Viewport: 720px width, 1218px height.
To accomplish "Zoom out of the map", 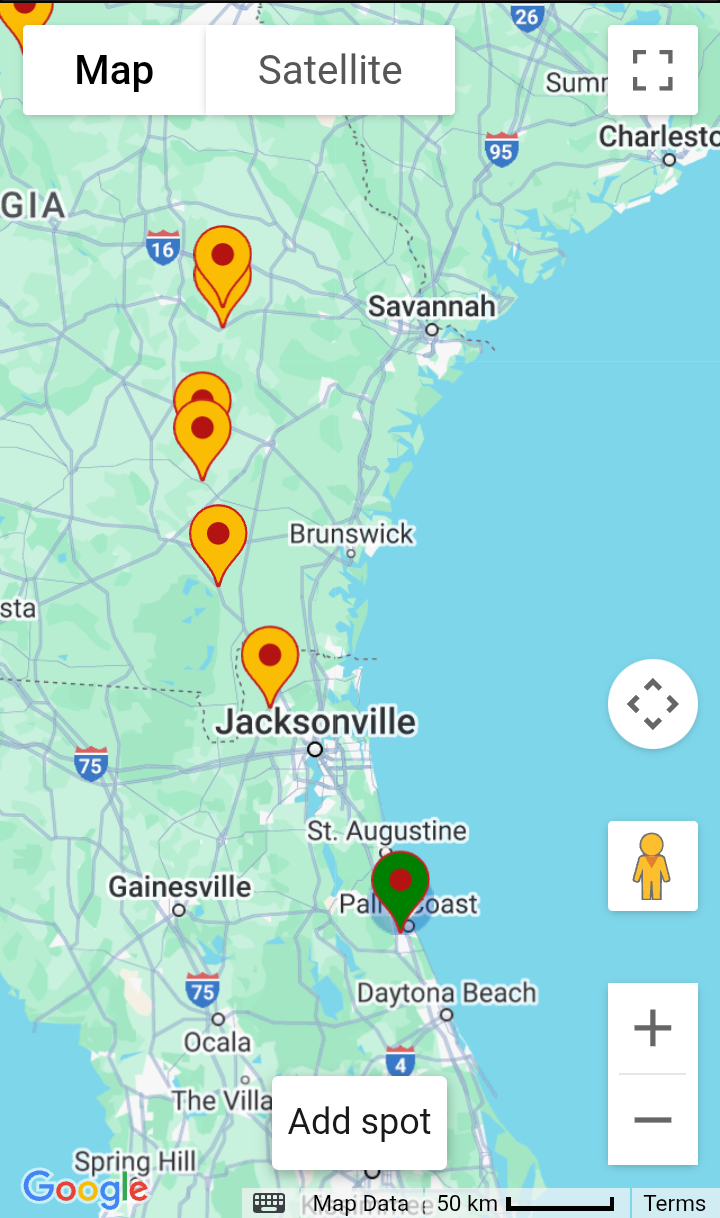I will [x=652, y=1120].
